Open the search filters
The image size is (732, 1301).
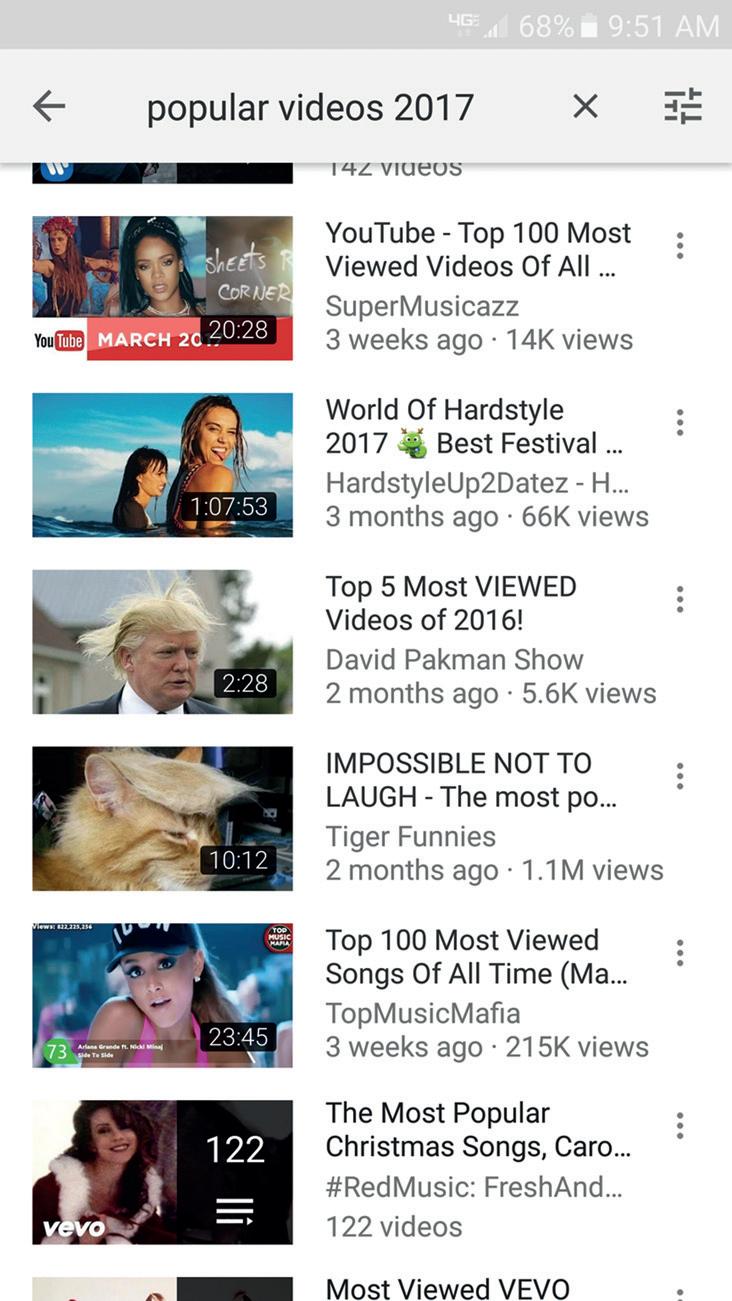[683, 106]
